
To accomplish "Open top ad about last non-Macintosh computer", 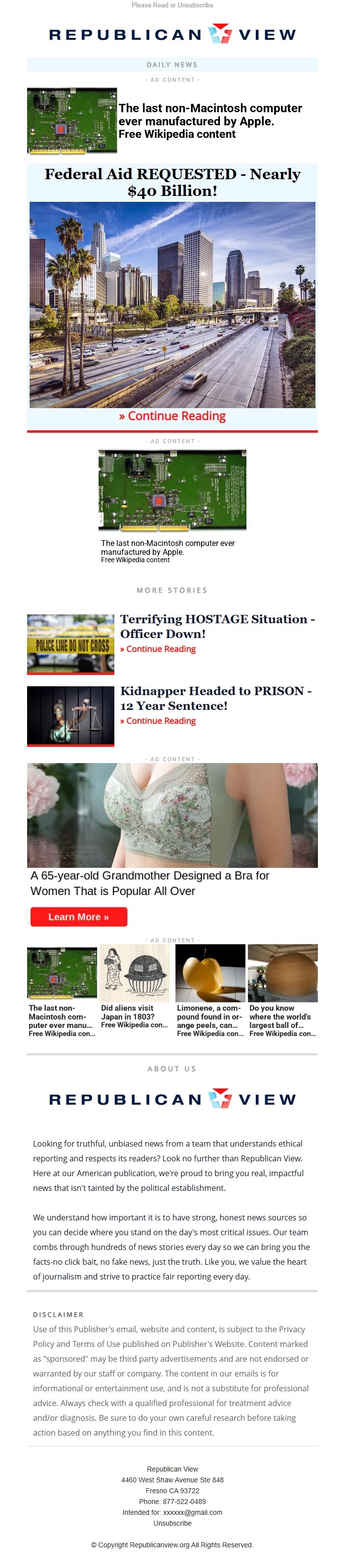I will pos(209,121).
